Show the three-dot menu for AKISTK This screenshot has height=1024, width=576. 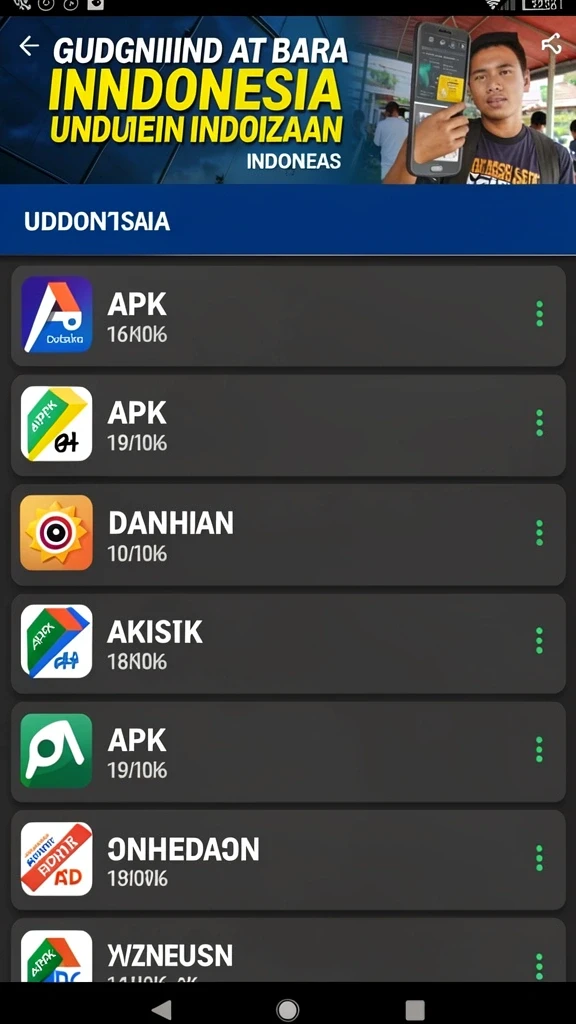pos(539,641)
